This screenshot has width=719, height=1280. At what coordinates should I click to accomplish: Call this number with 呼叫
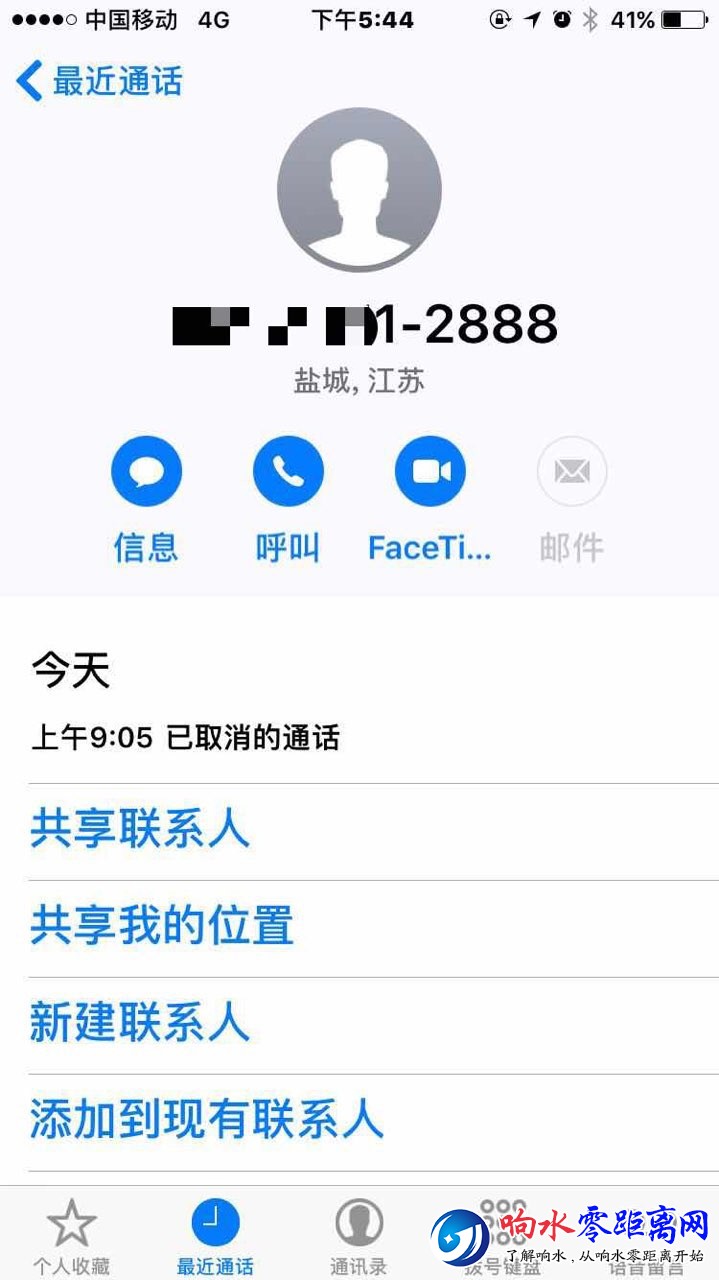pos(288,472)
